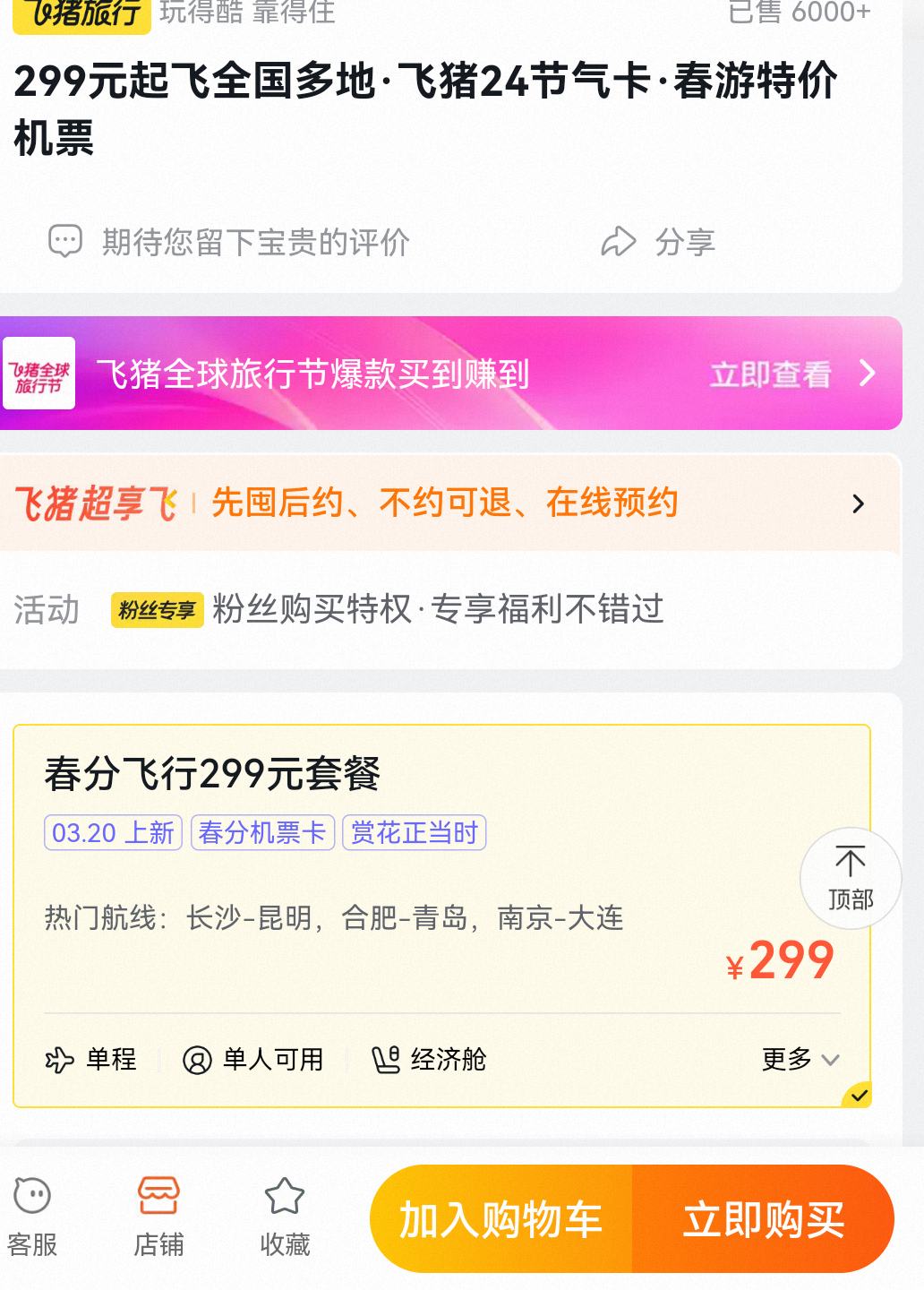Add this item to 收藏

(x=285, y=1217)
